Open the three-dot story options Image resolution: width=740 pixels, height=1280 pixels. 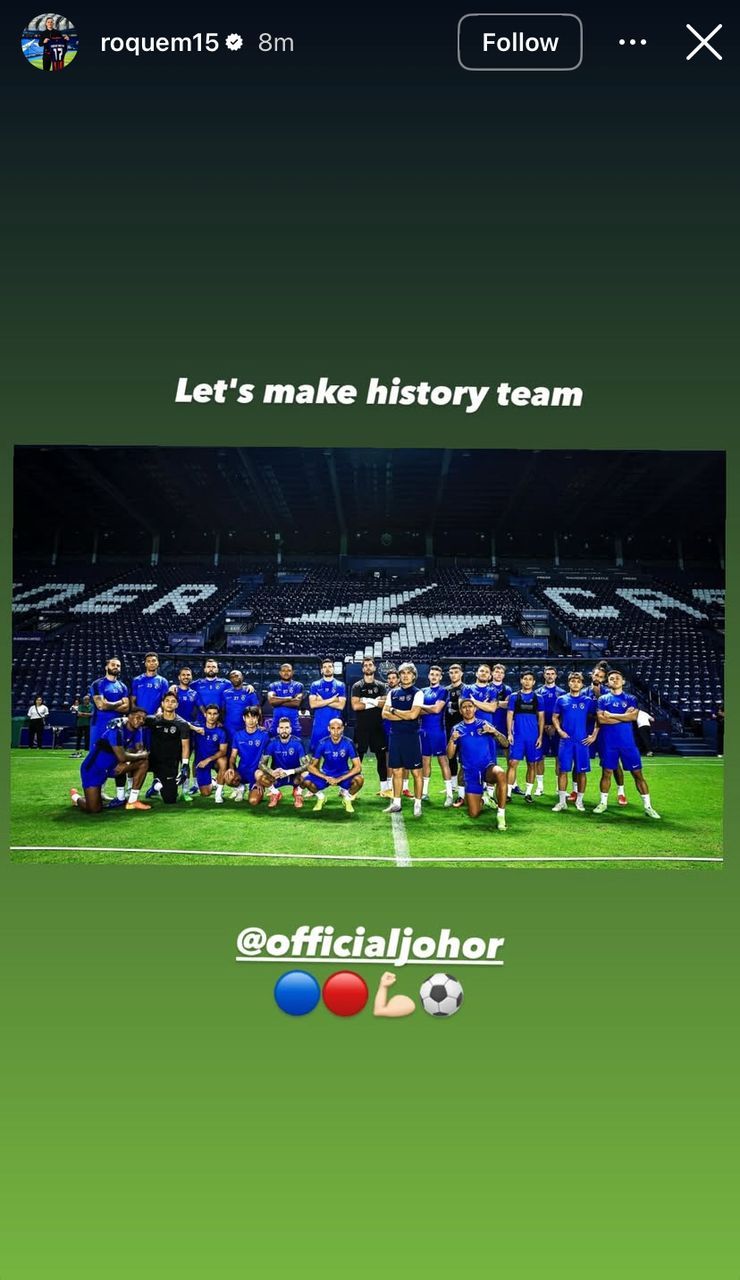coord(632,42)
